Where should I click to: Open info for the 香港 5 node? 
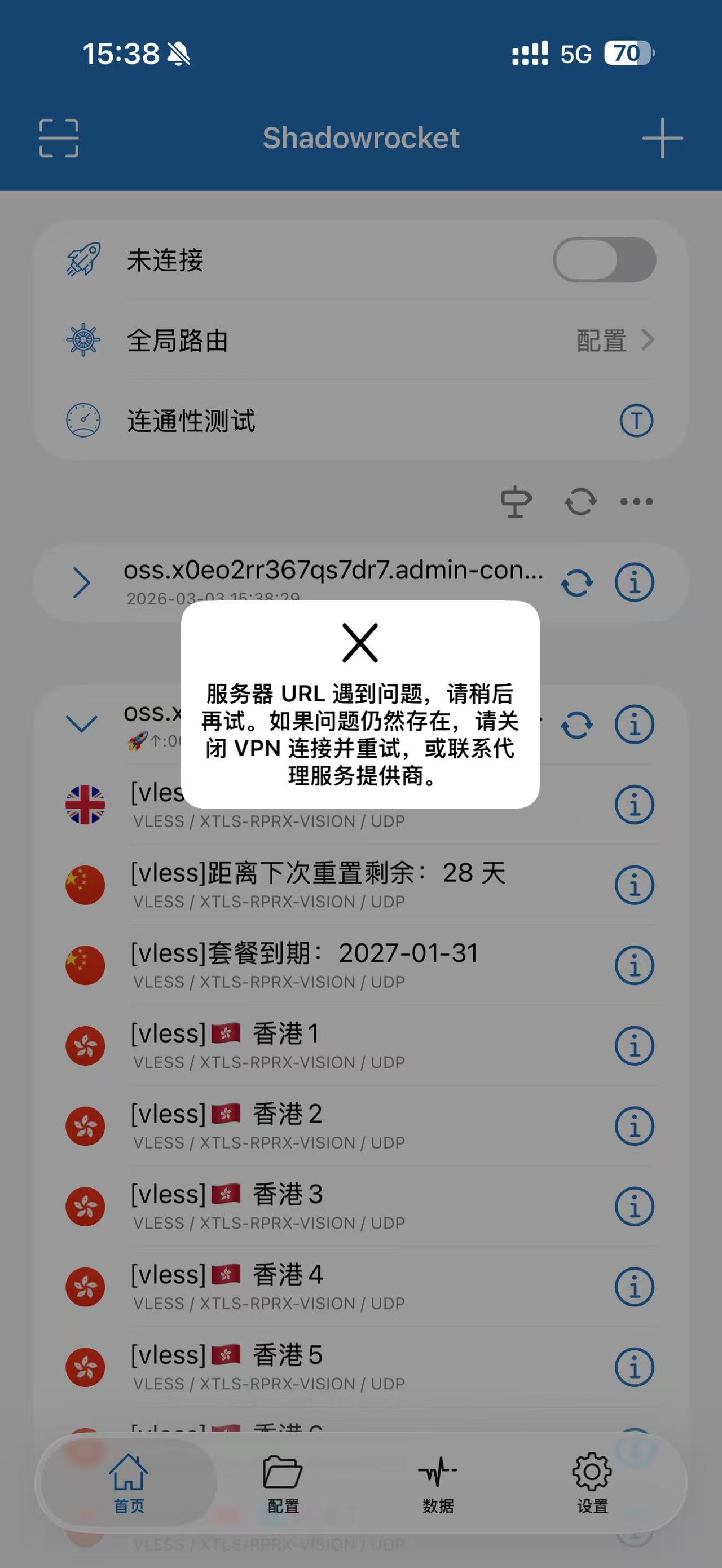point(634,1367)
